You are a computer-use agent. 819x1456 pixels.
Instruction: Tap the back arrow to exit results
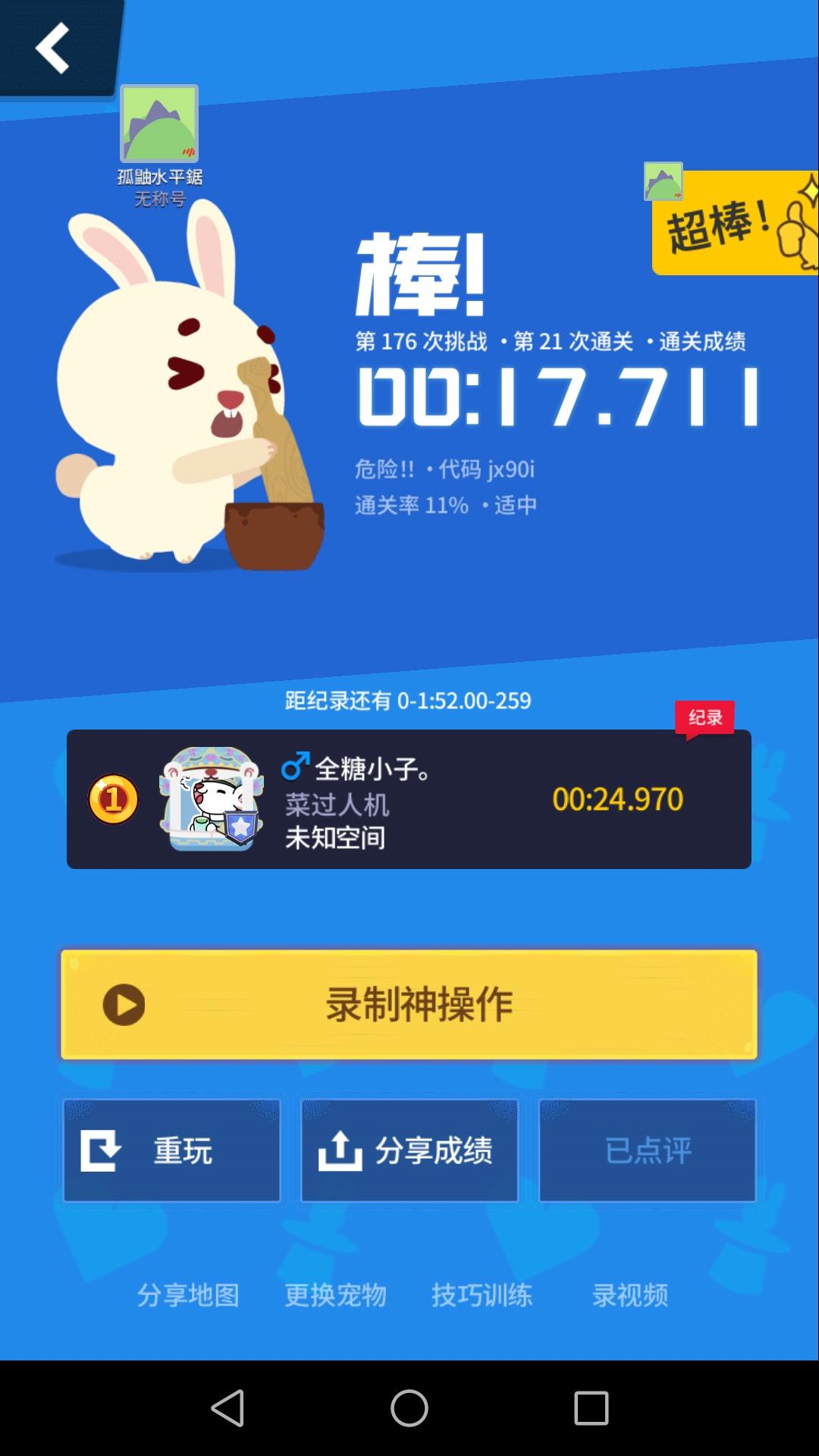point(53,49)
